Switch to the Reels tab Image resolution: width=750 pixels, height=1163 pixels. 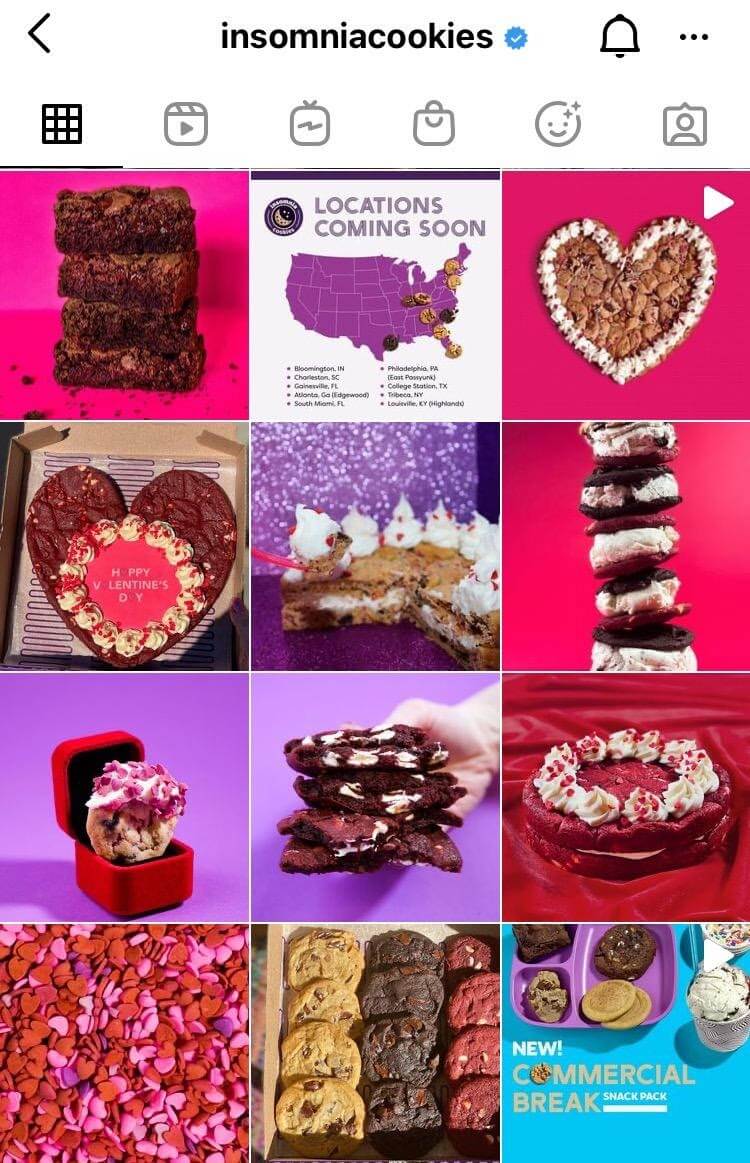click(x=185, y=125)
